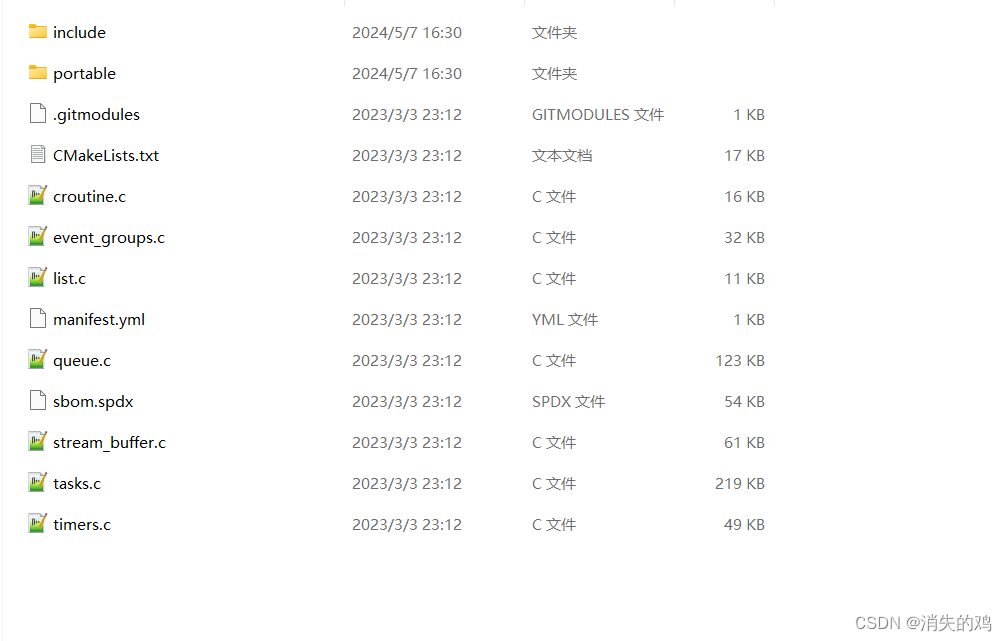Select the .gitmodules file
Image resolution: width=1007 pixels, height=641 pixels.
(x=96, y=114)
